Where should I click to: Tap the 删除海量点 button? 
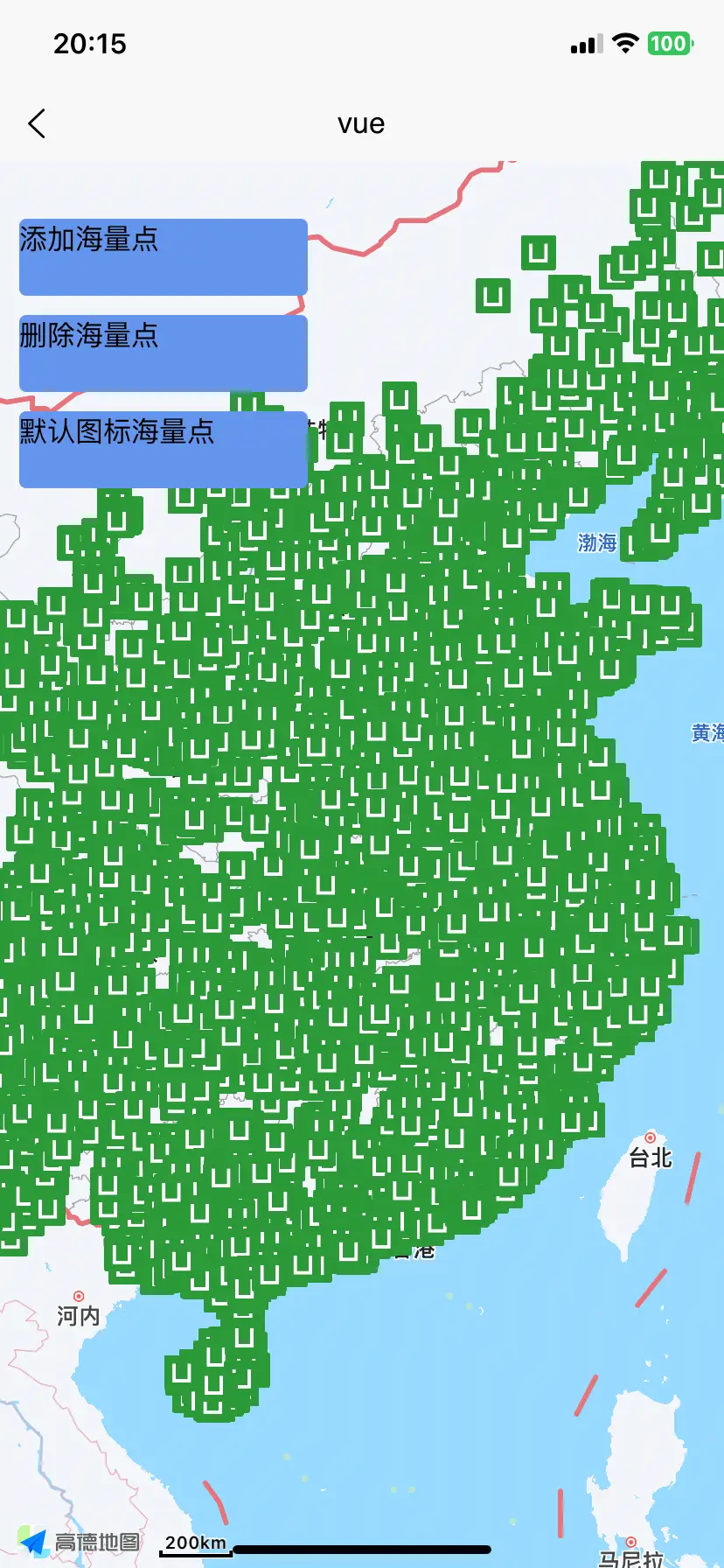click(164, 353)
